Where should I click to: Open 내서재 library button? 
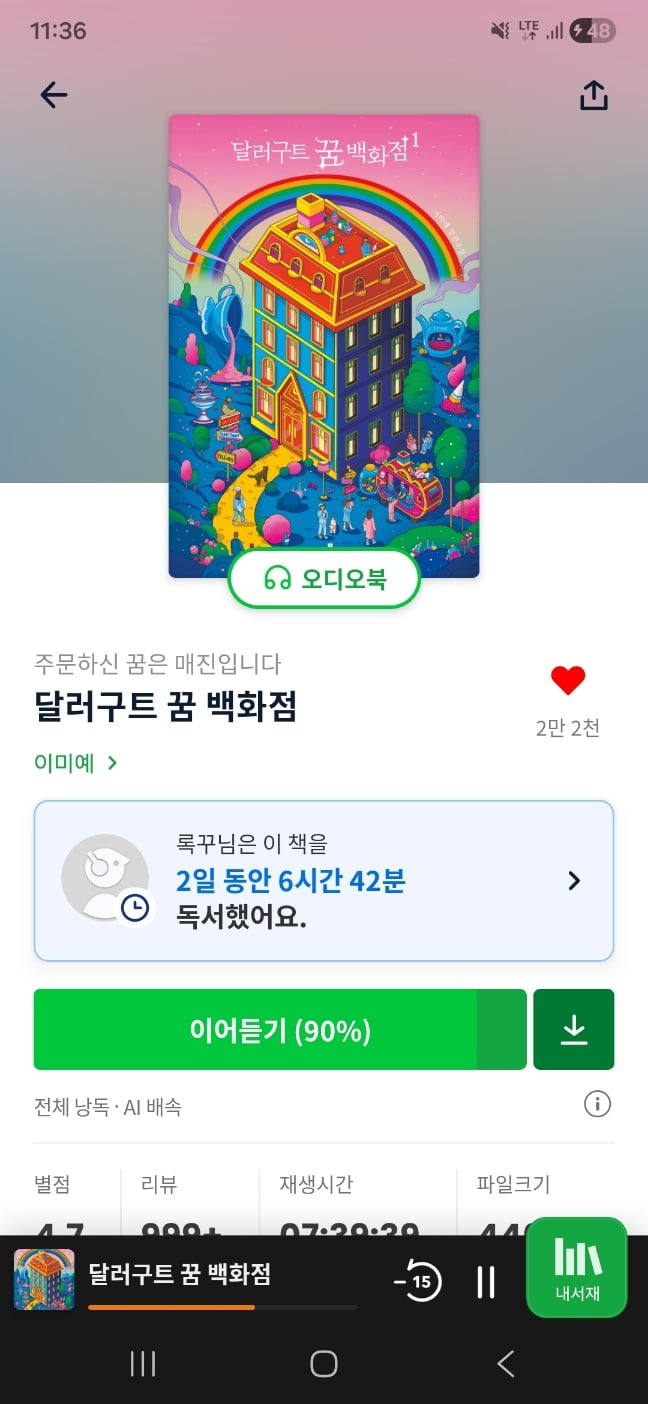(577, 1267)
